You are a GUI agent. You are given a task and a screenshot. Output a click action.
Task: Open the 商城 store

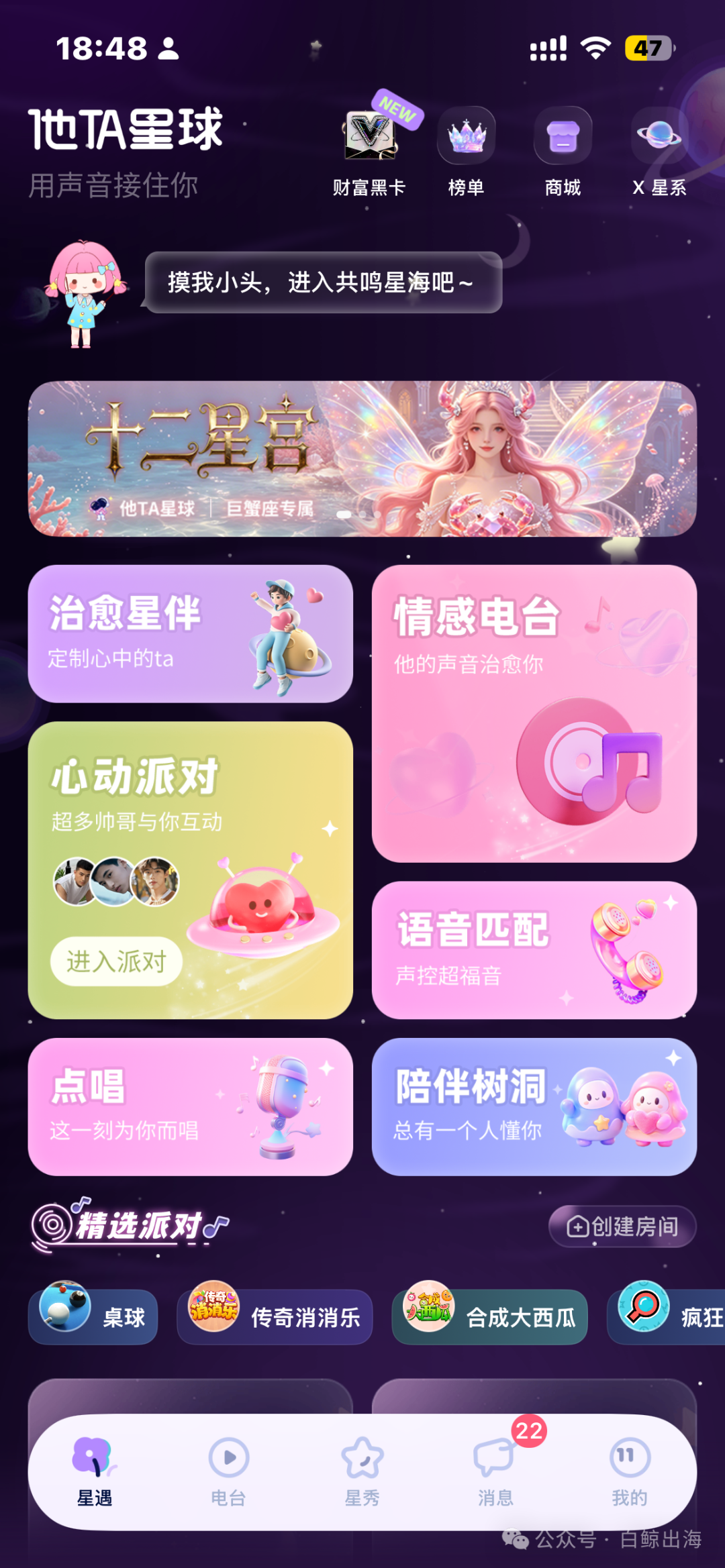coord(563,149)
